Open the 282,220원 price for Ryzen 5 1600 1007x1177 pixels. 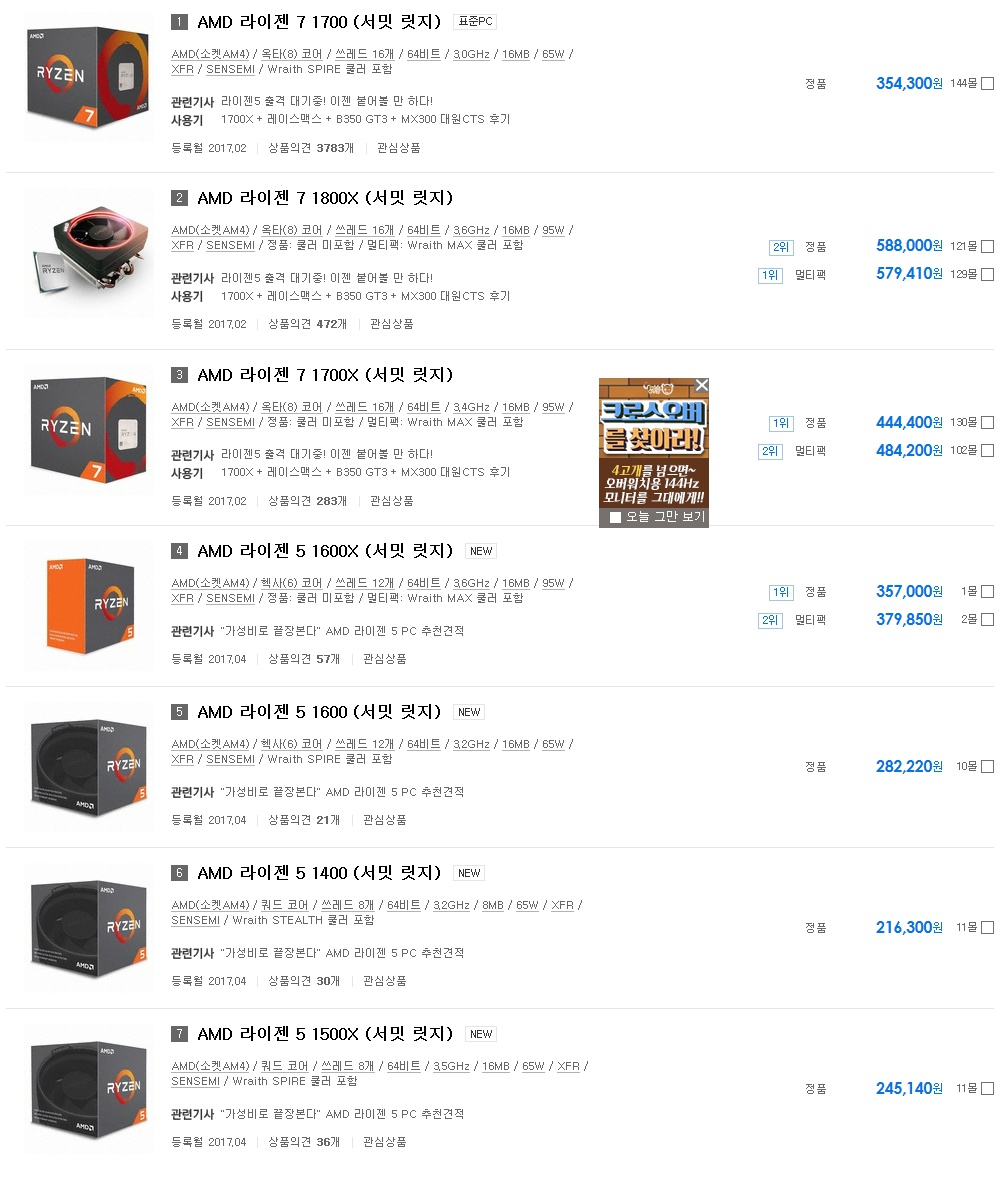pyautogui.click(x=908, y=767)
